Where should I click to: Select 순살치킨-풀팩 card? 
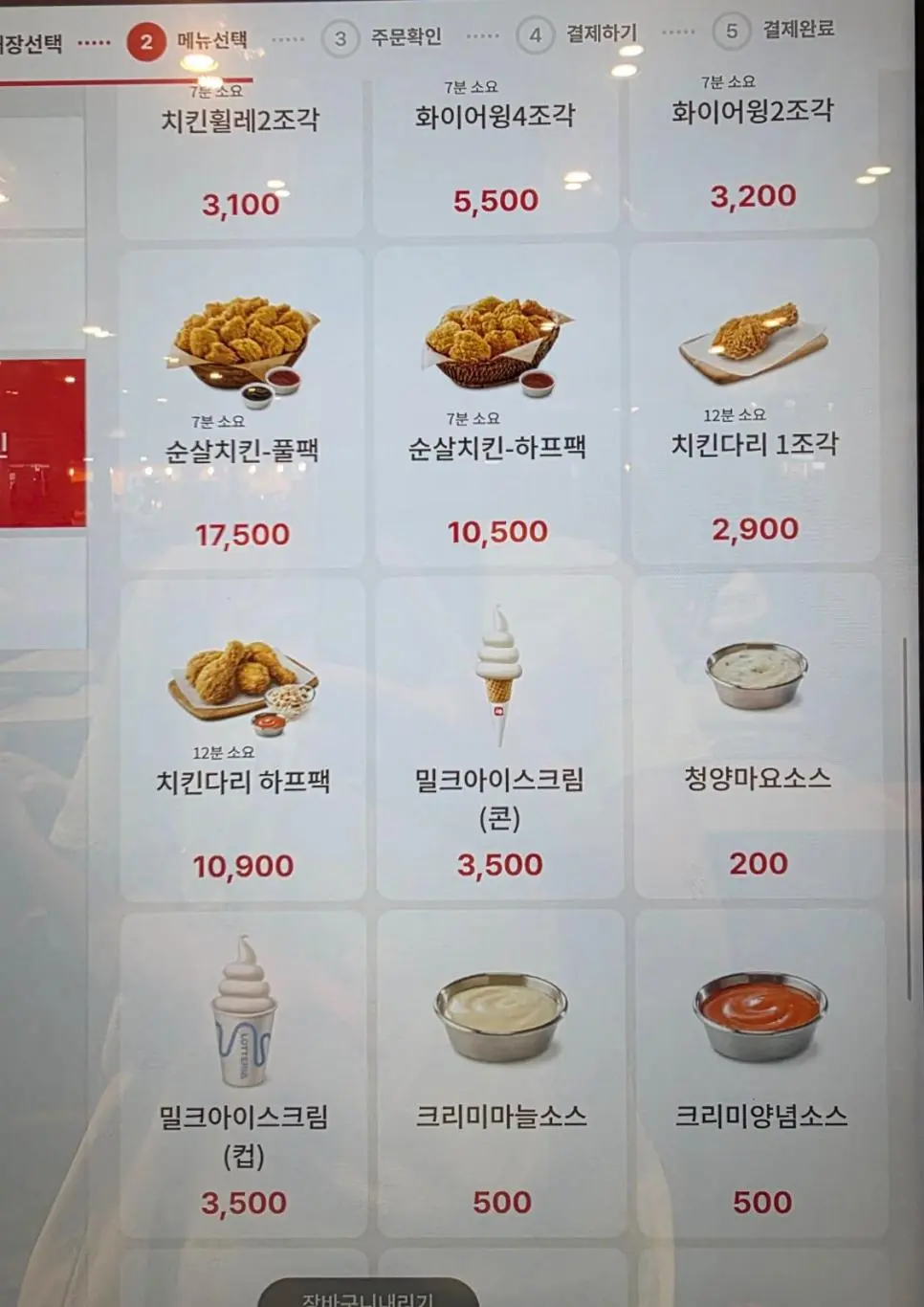coord(242,411)
